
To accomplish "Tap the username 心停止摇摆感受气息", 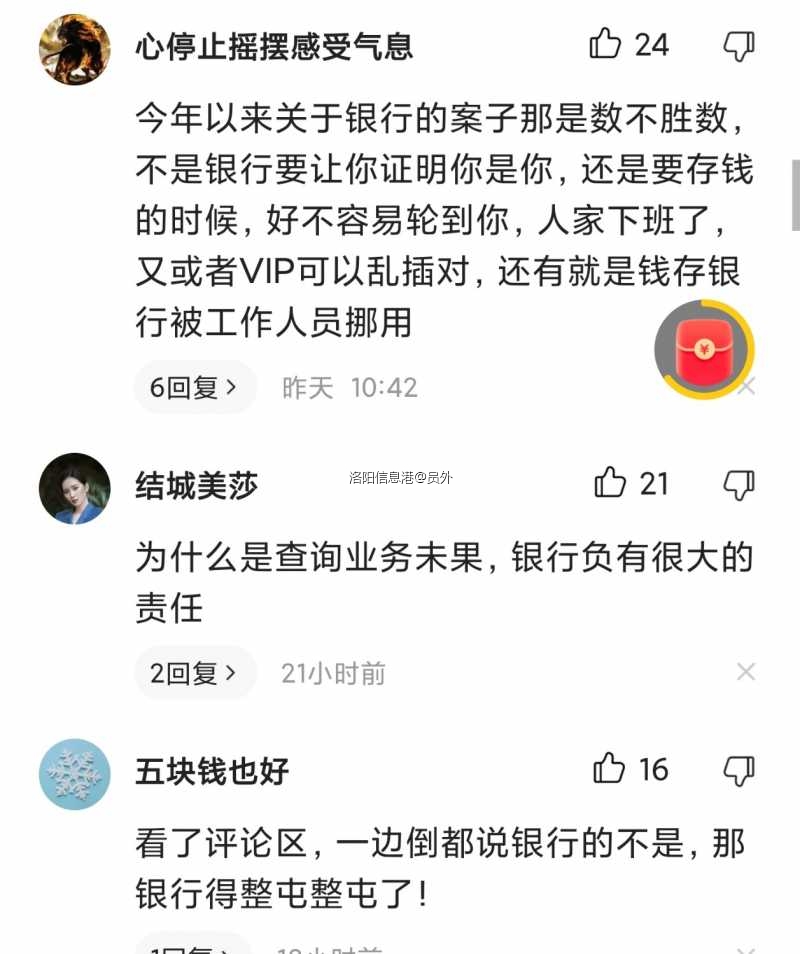I will pos(274,47).
